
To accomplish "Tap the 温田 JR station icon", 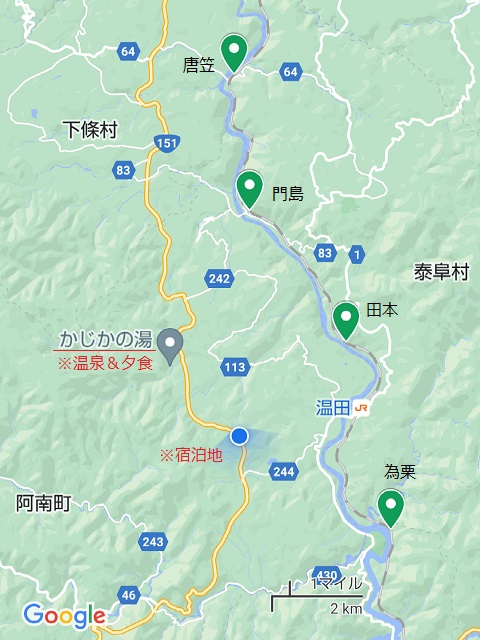I will (361, 408).
